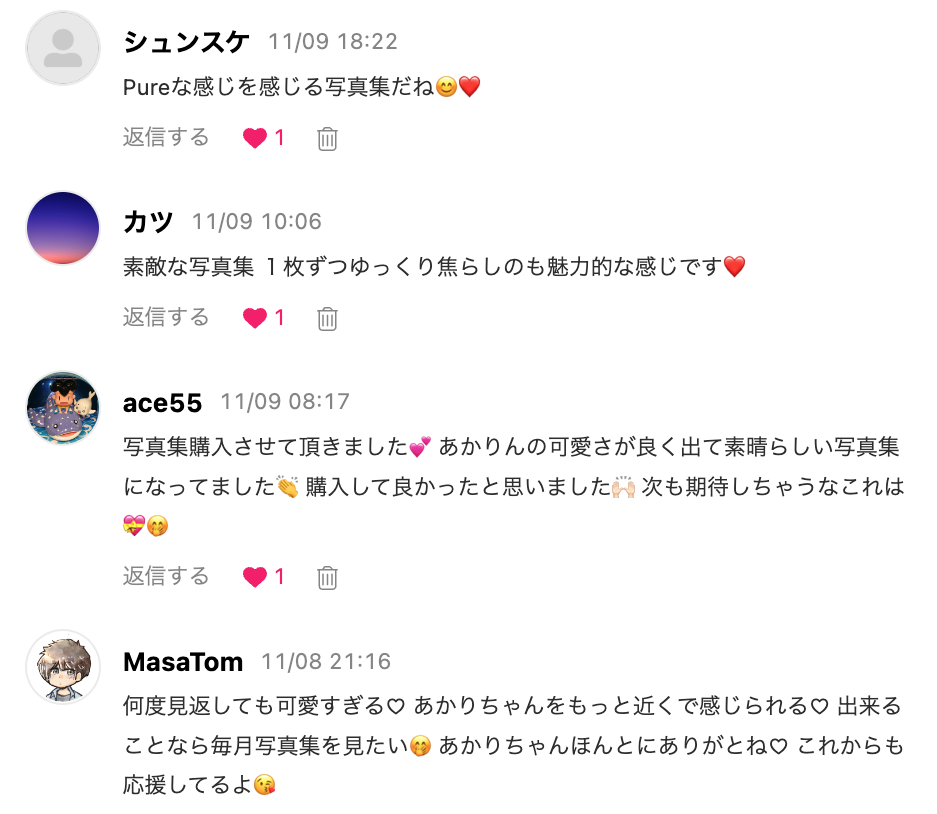937x814 pixels.
Task: Like ace55's comment
Action: point(255,577)
